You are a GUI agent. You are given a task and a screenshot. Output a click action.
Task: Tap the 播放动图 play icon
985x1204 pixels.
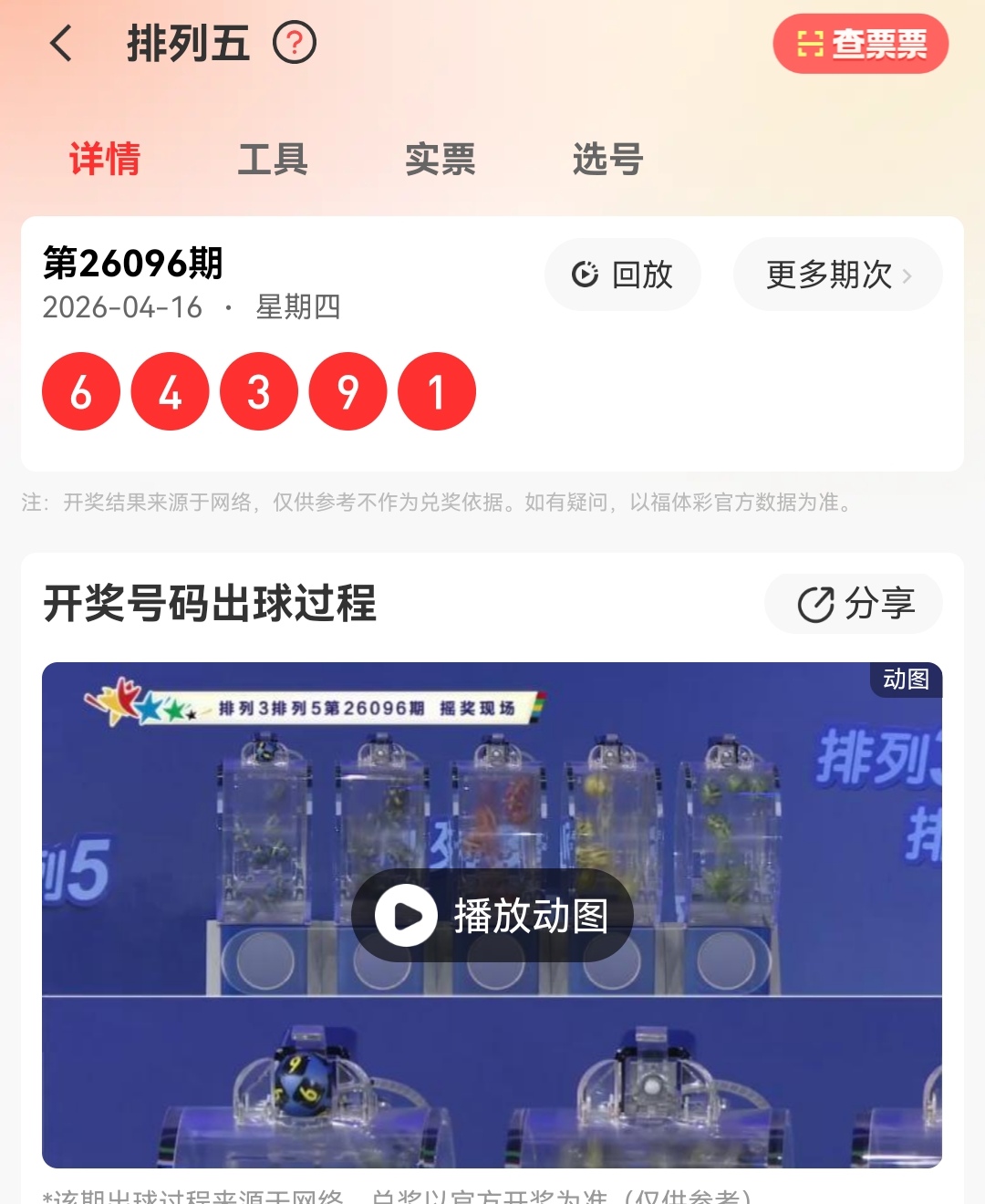pyautogui.click(x=405, y=916)
